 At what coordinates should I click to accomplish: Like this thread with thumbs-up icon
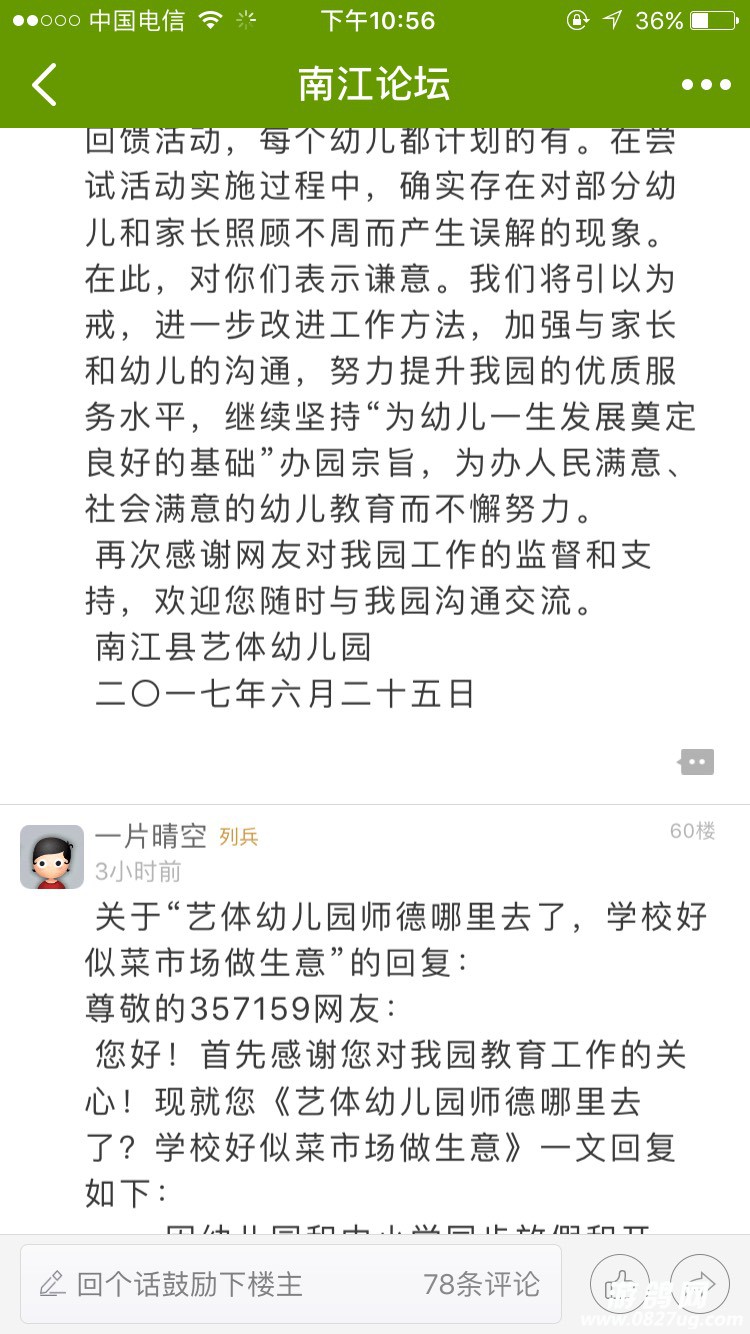click(620, 1284)
